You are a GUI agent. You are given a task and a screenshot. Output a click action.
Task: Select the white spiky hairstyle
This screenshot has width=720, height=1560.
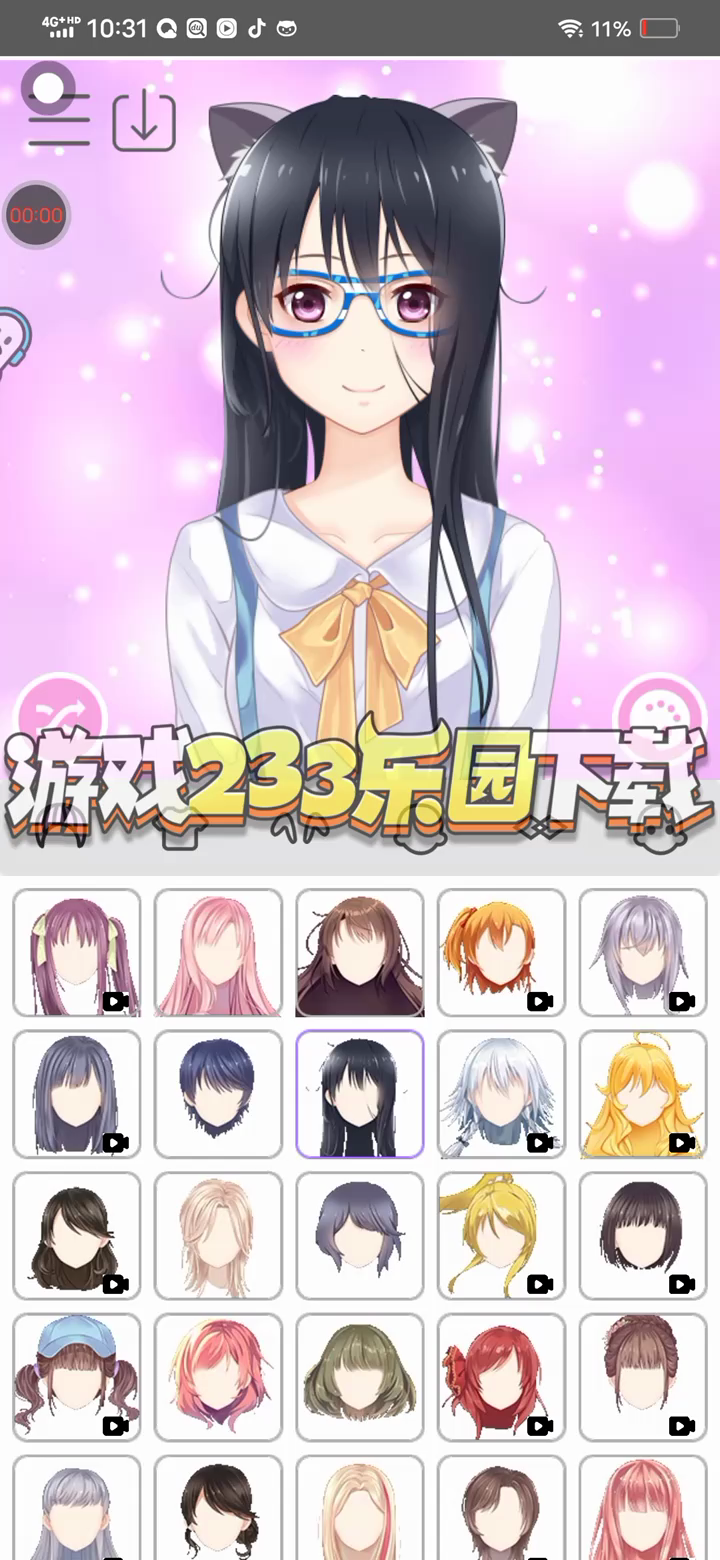(501, 1094)
